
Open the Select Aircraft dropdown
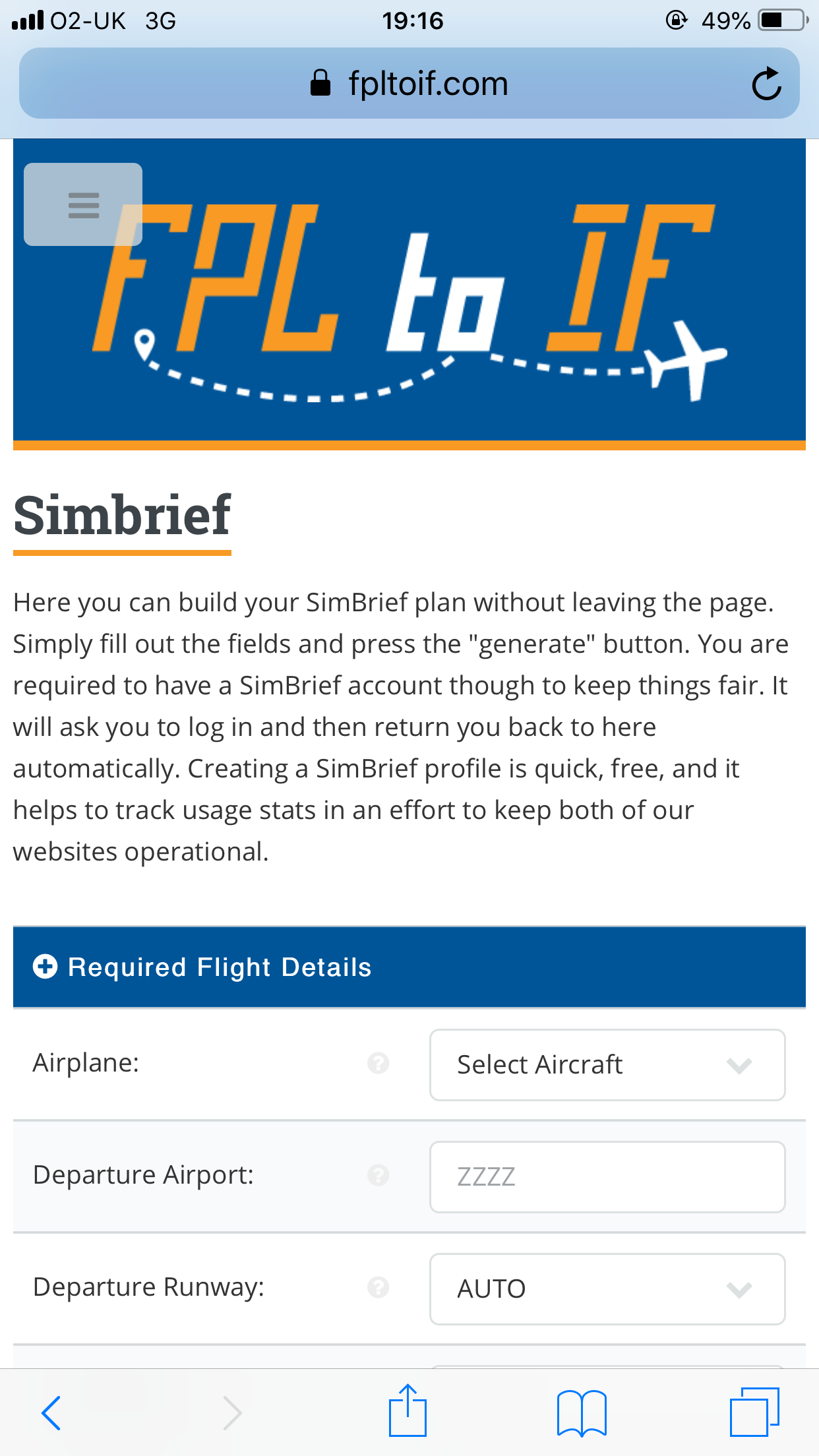click(x=607, y=1064)
